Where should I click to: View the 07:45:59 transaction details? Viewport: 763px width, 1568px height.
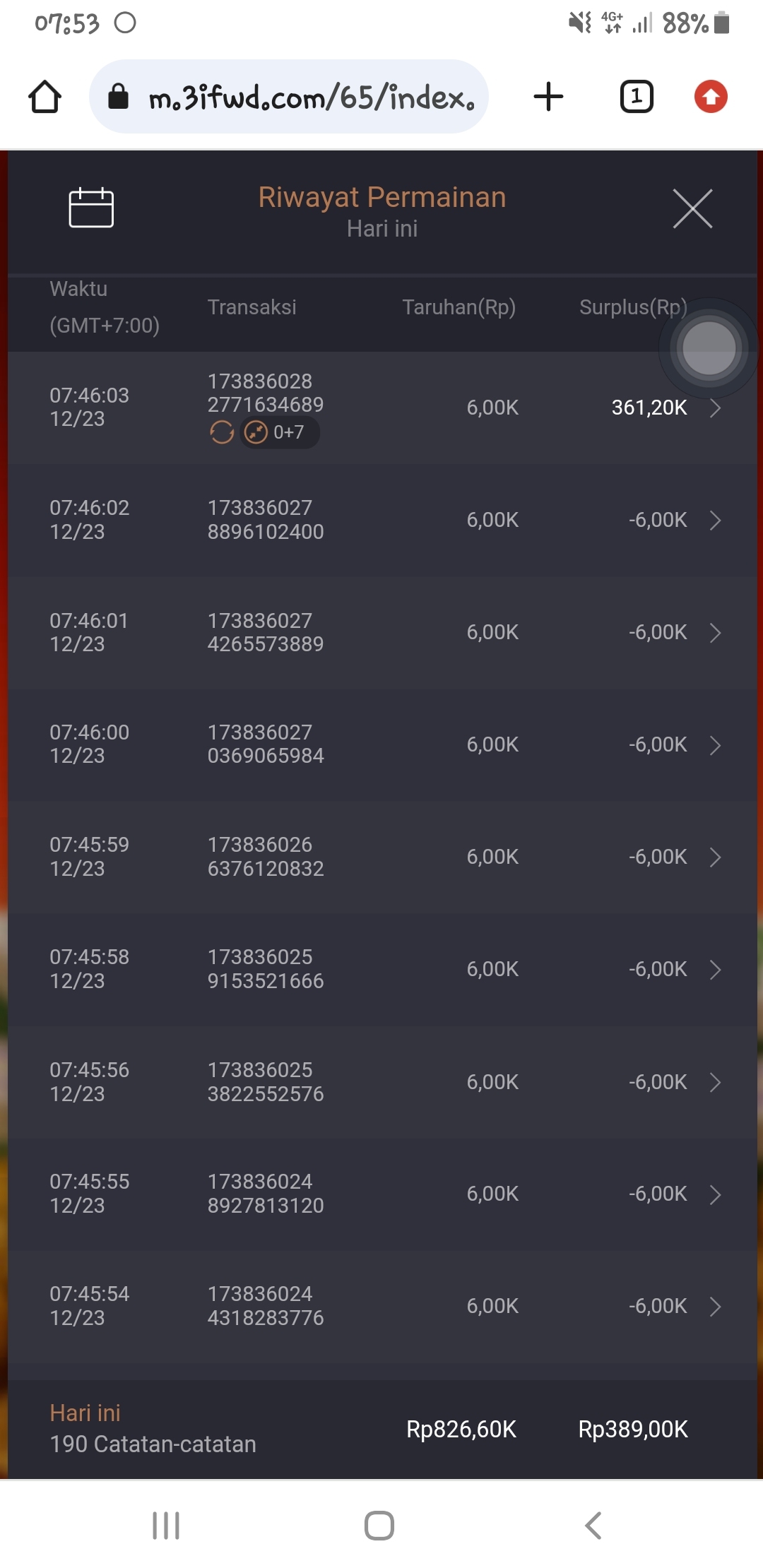tap(714, 857)
